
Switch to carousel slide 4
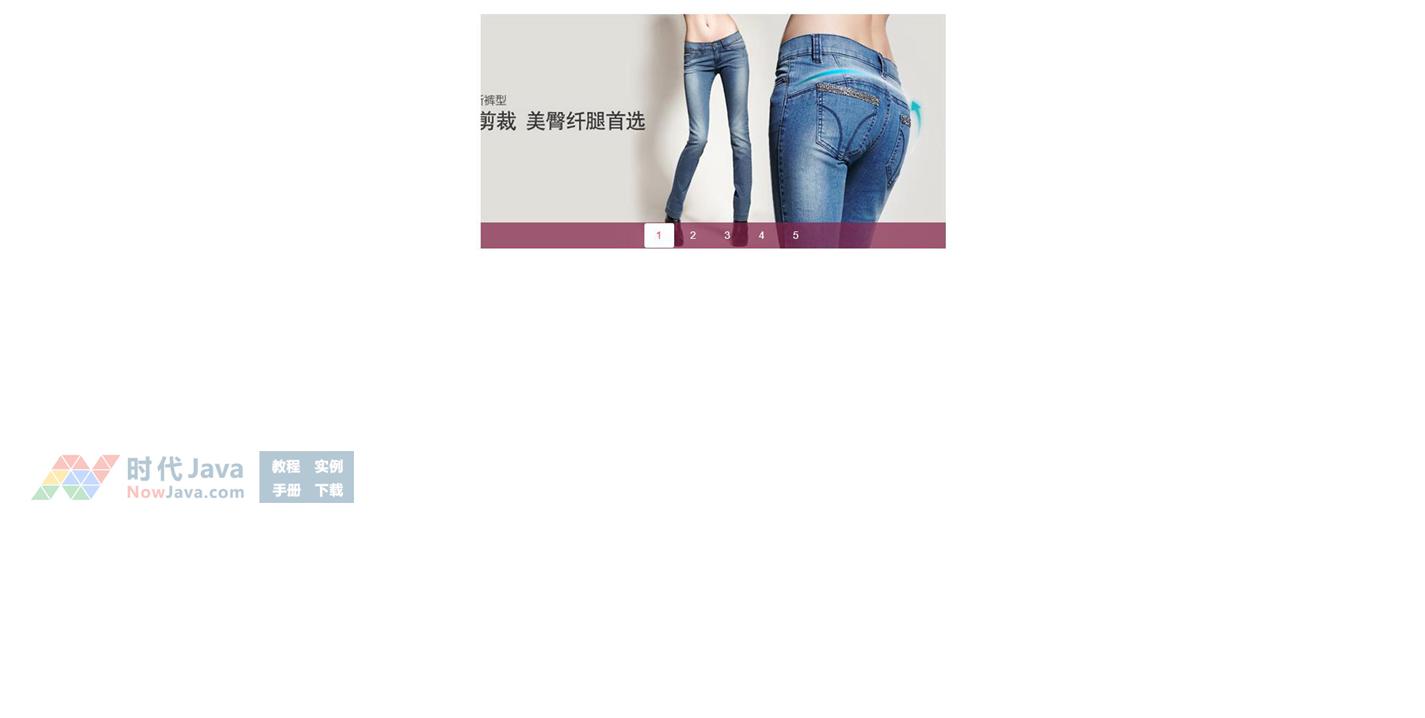pyautogui.click(x=761, y=235)
